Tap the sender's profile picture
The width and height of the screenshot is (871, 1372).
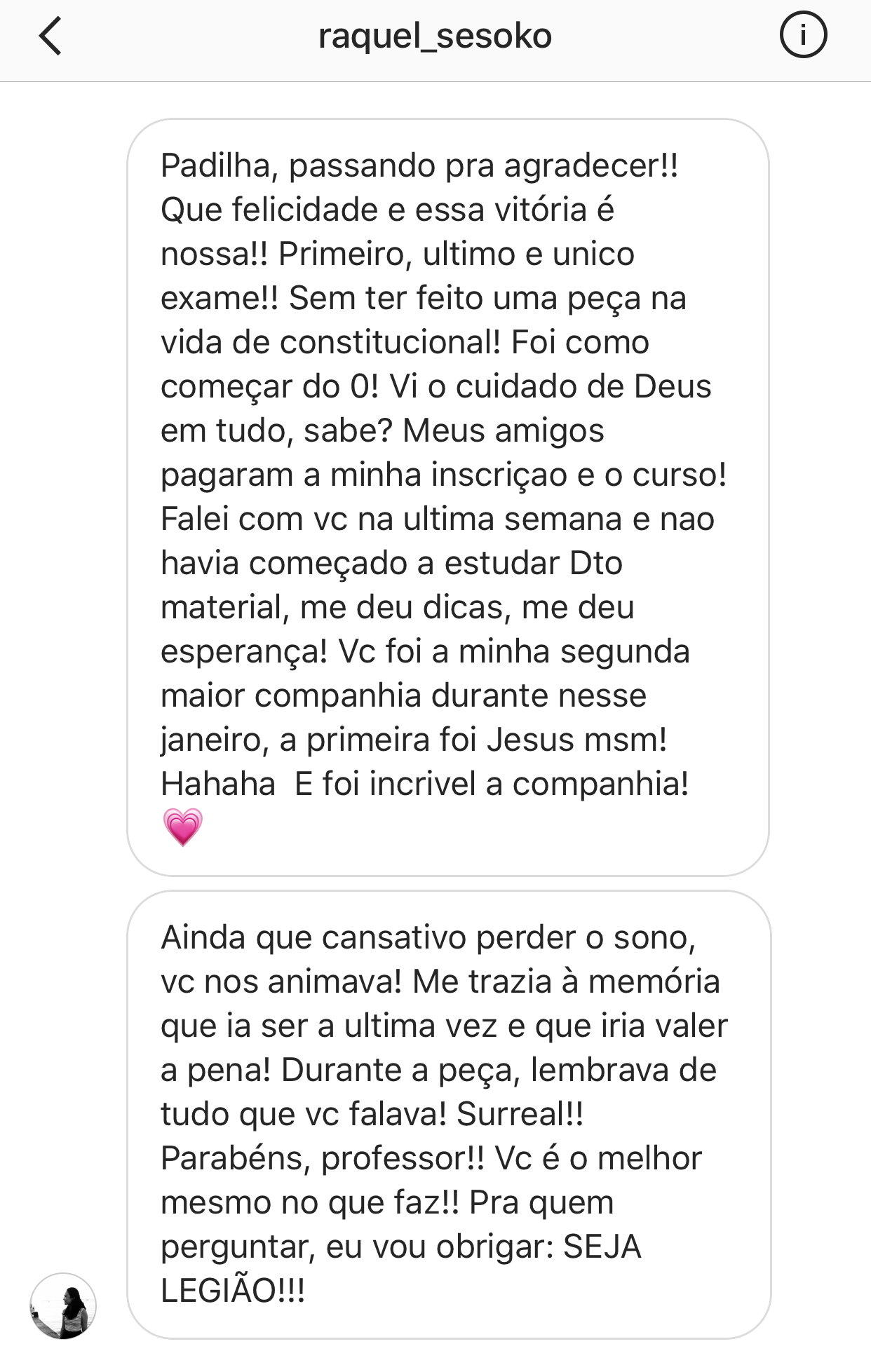pos(63,1305)
